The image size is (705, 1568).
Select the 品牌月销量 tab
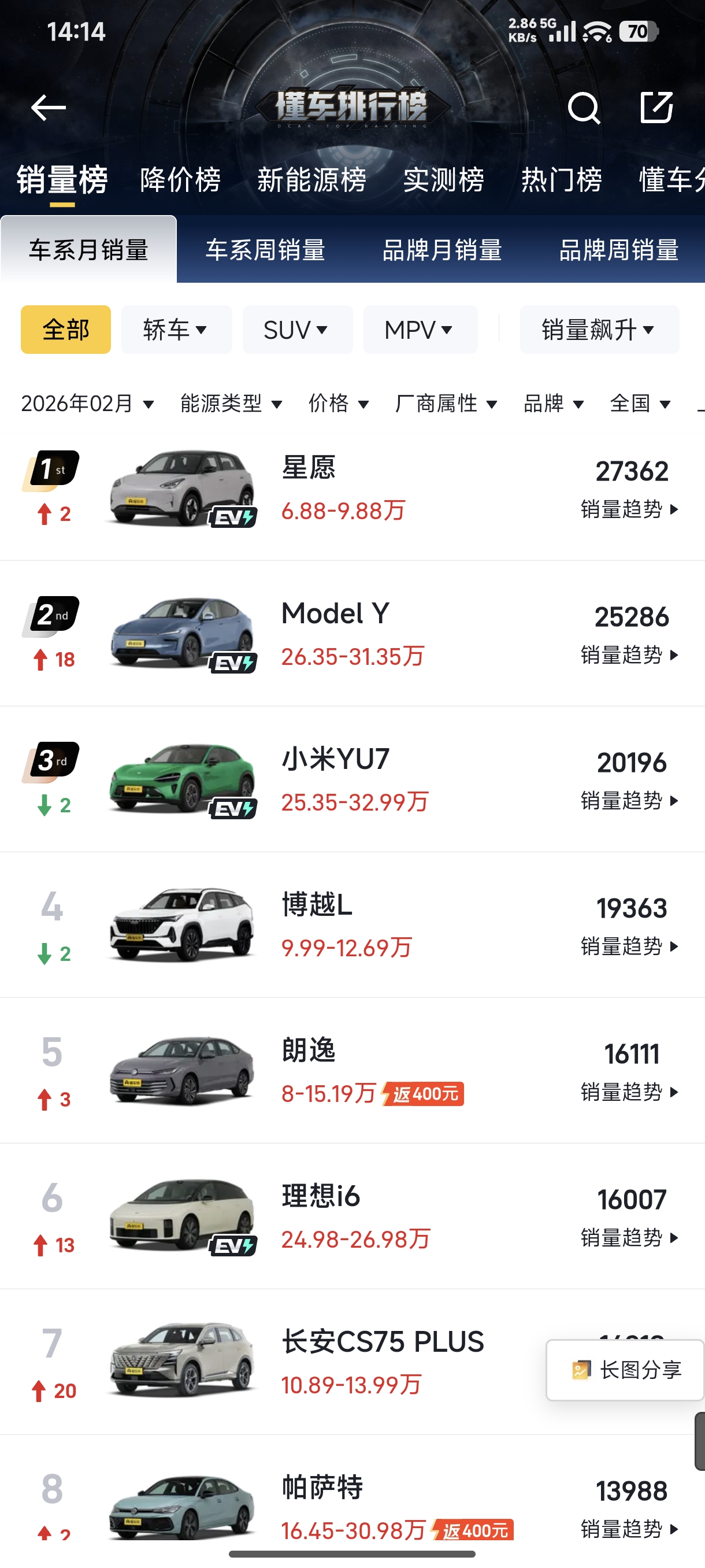point(441,250)
